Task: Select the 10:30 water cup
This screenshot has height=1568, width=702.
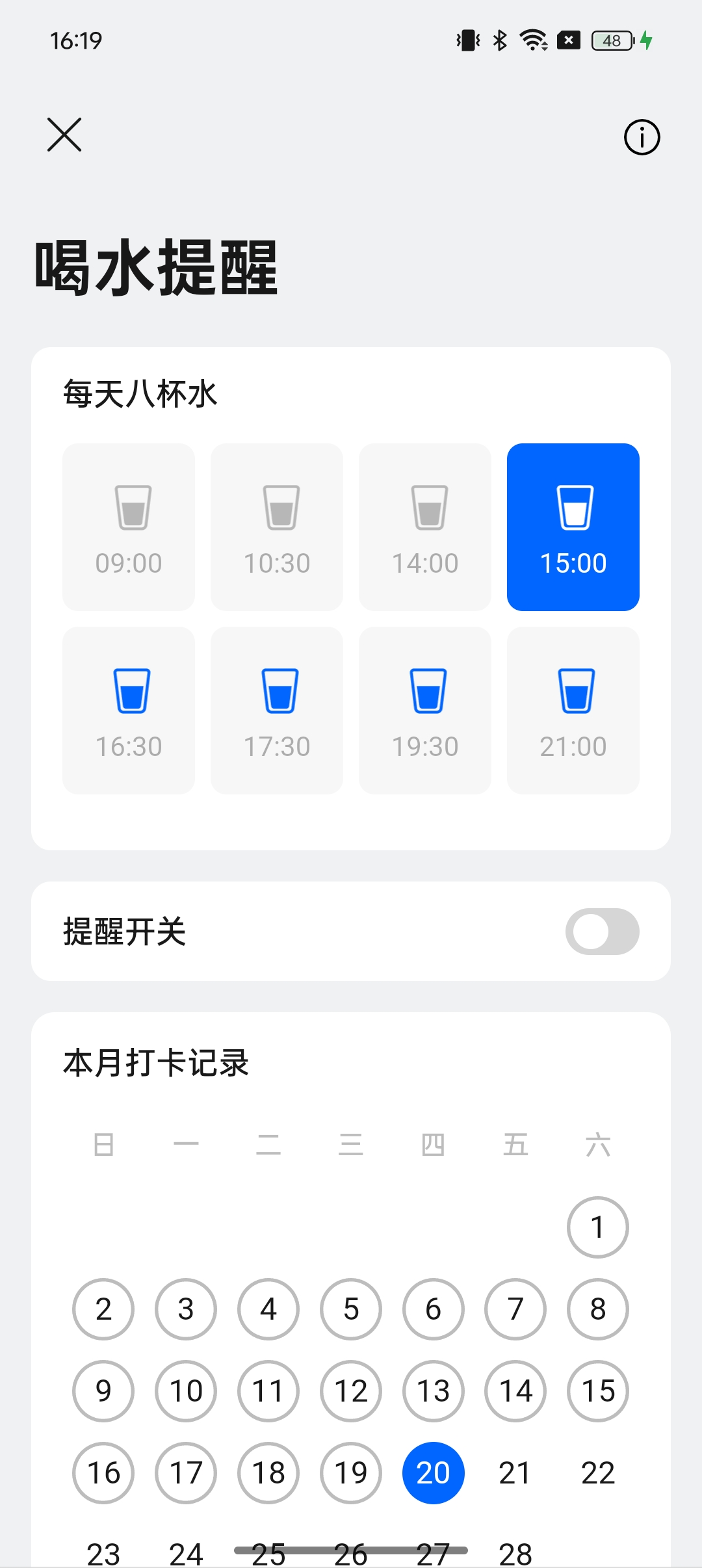Action: pyautogui.click(x=277, y=527)
